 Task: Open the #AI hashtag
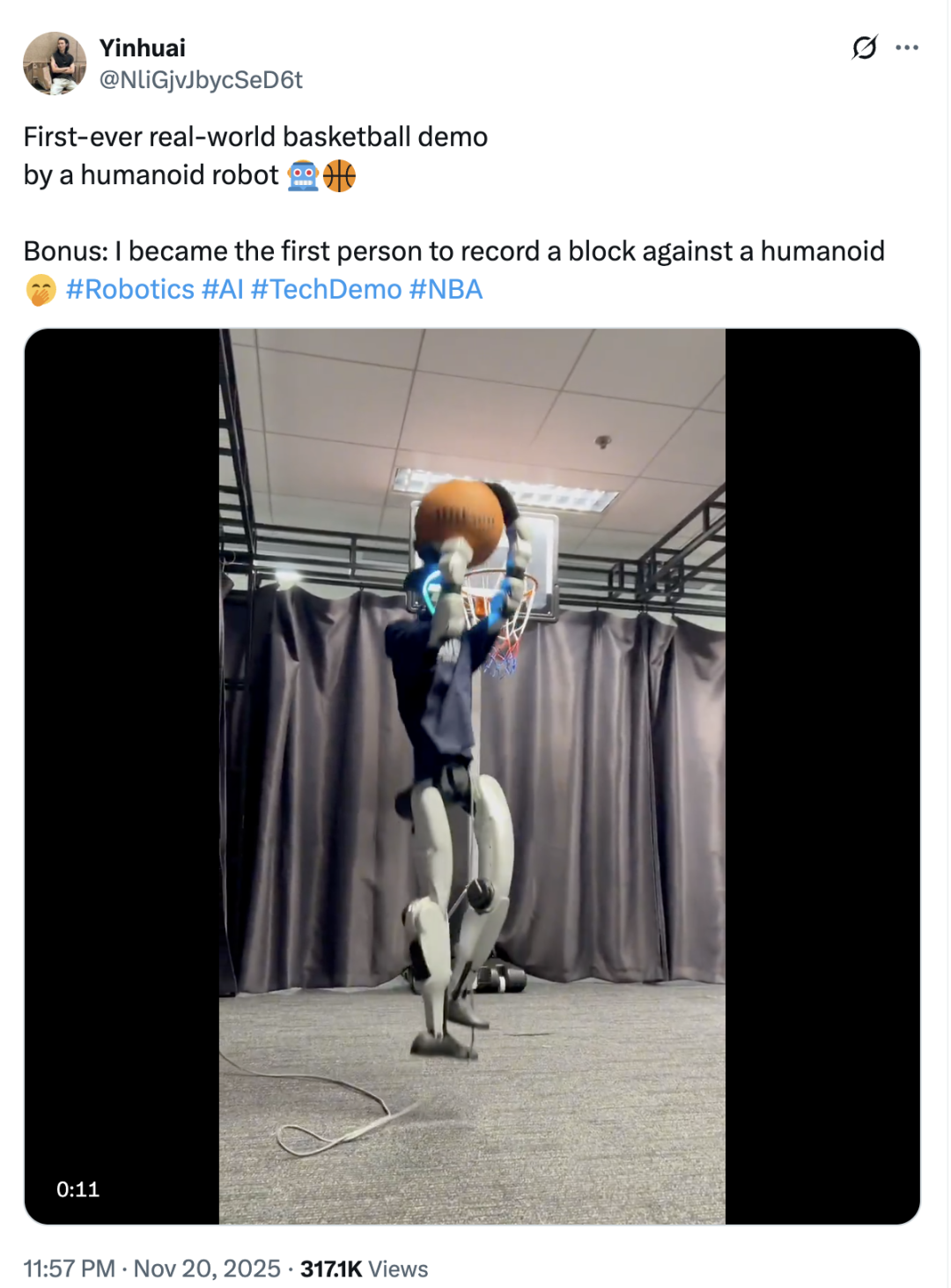pos(222,290)
